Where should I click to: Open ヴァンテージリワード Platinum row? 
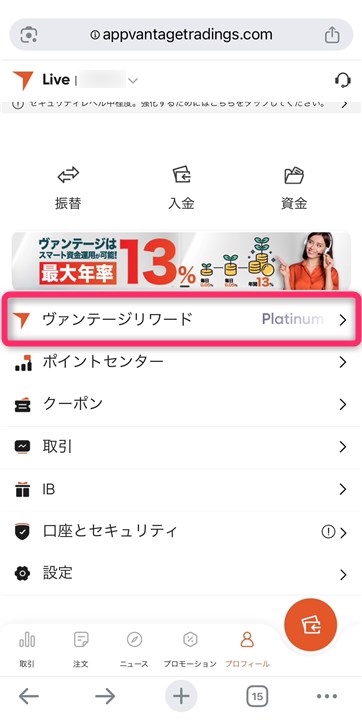pyautogui.click(x=181, y=320)
